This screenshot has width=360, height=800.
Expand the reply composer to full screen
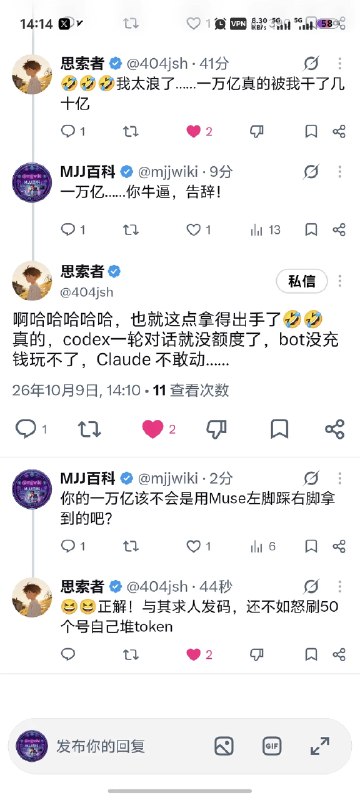[320, 746]
